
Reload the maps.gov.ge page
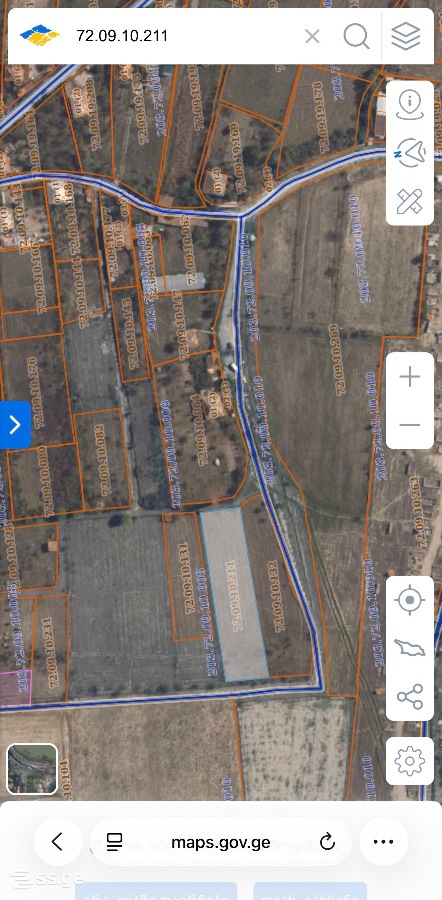point(327,842)
